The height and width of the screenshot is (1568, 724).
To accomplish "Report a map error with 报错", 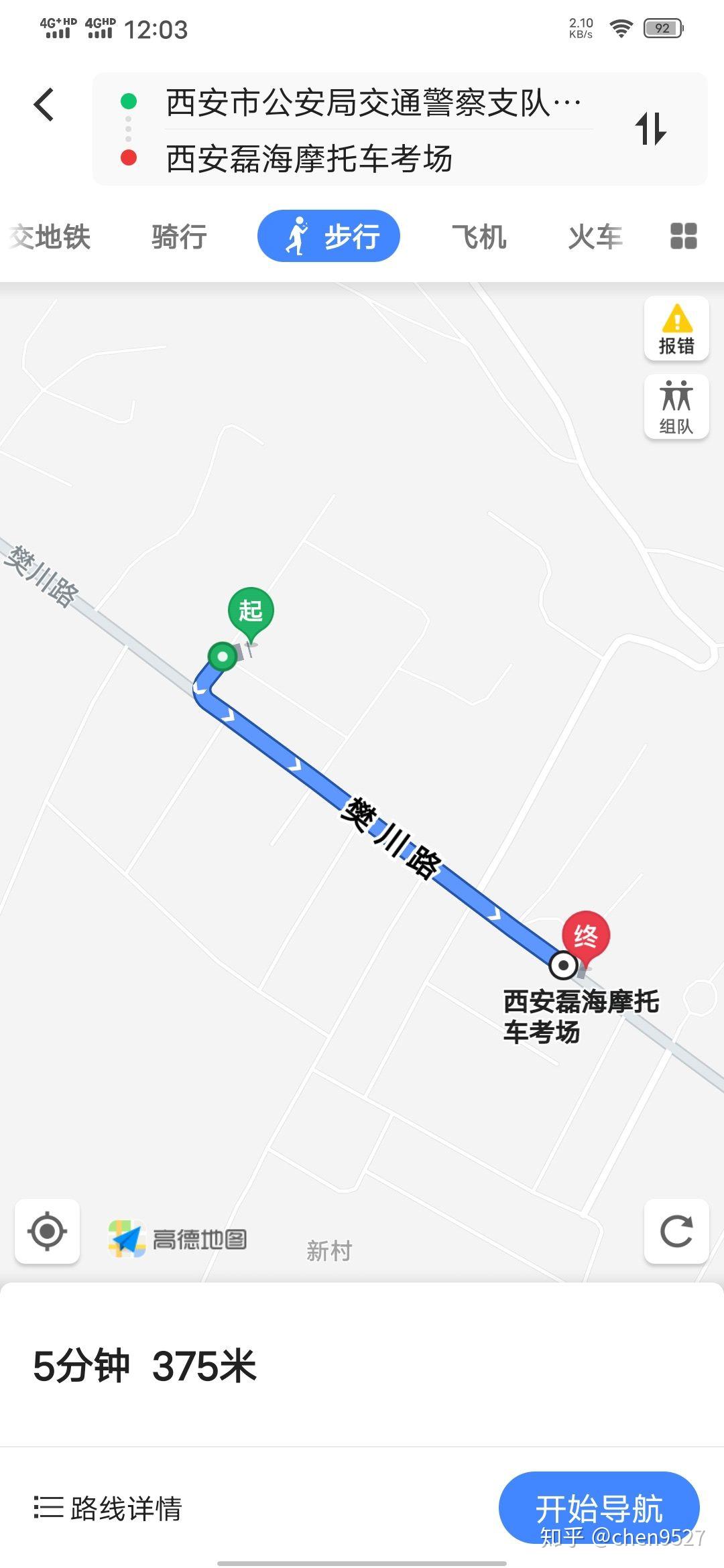I will click(676, 328).
